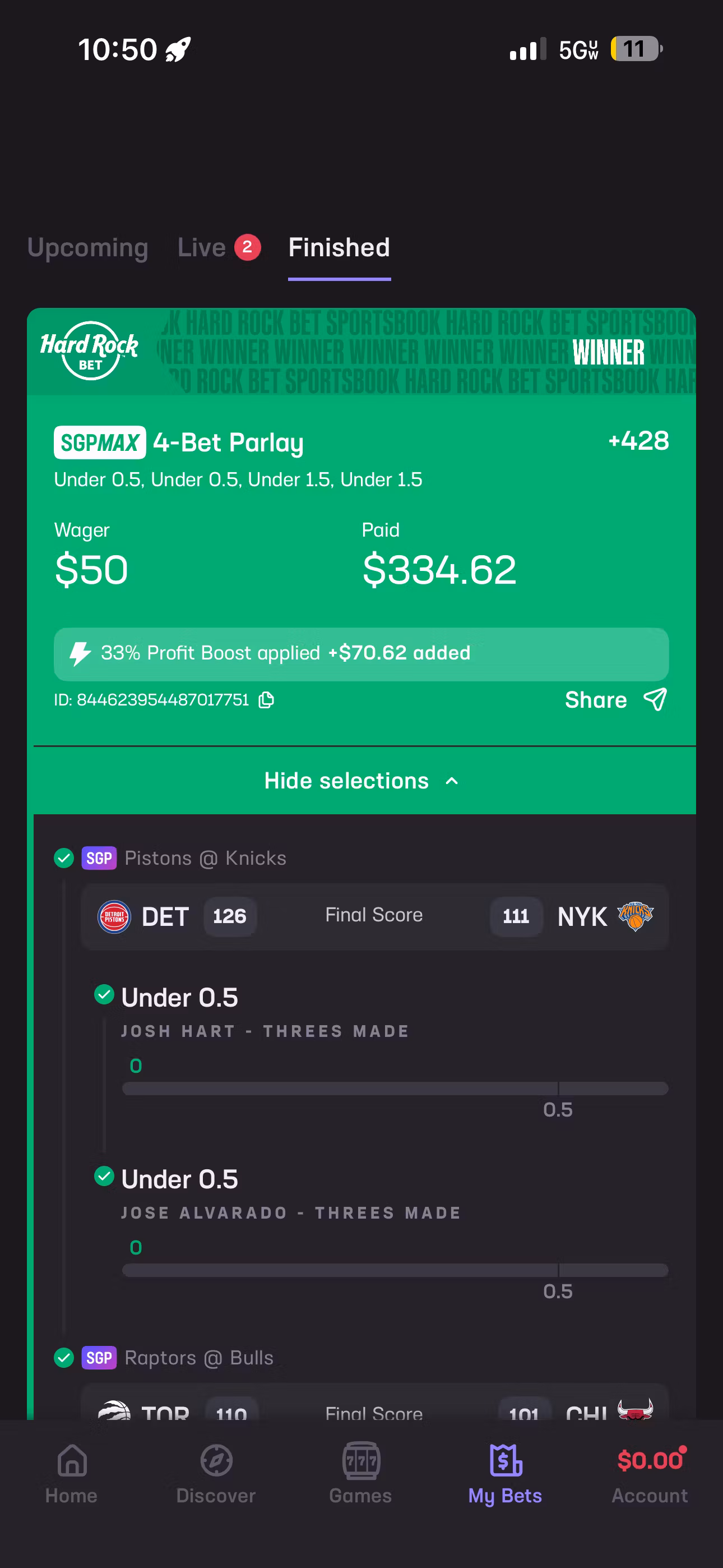Switch to the Upcoming tab
This screenshot has height=1568, width=723.
(x=87, y=248)
